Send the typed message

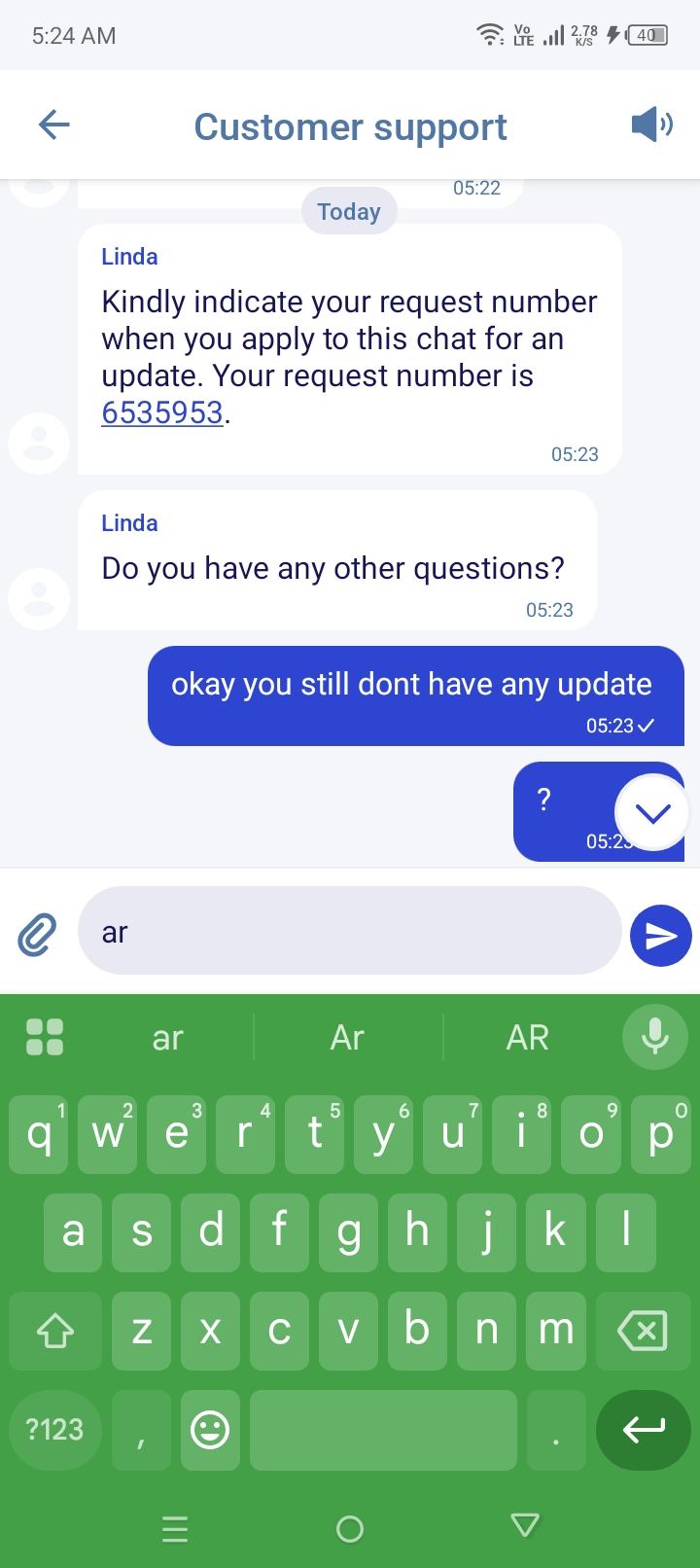tap(661, 935)
